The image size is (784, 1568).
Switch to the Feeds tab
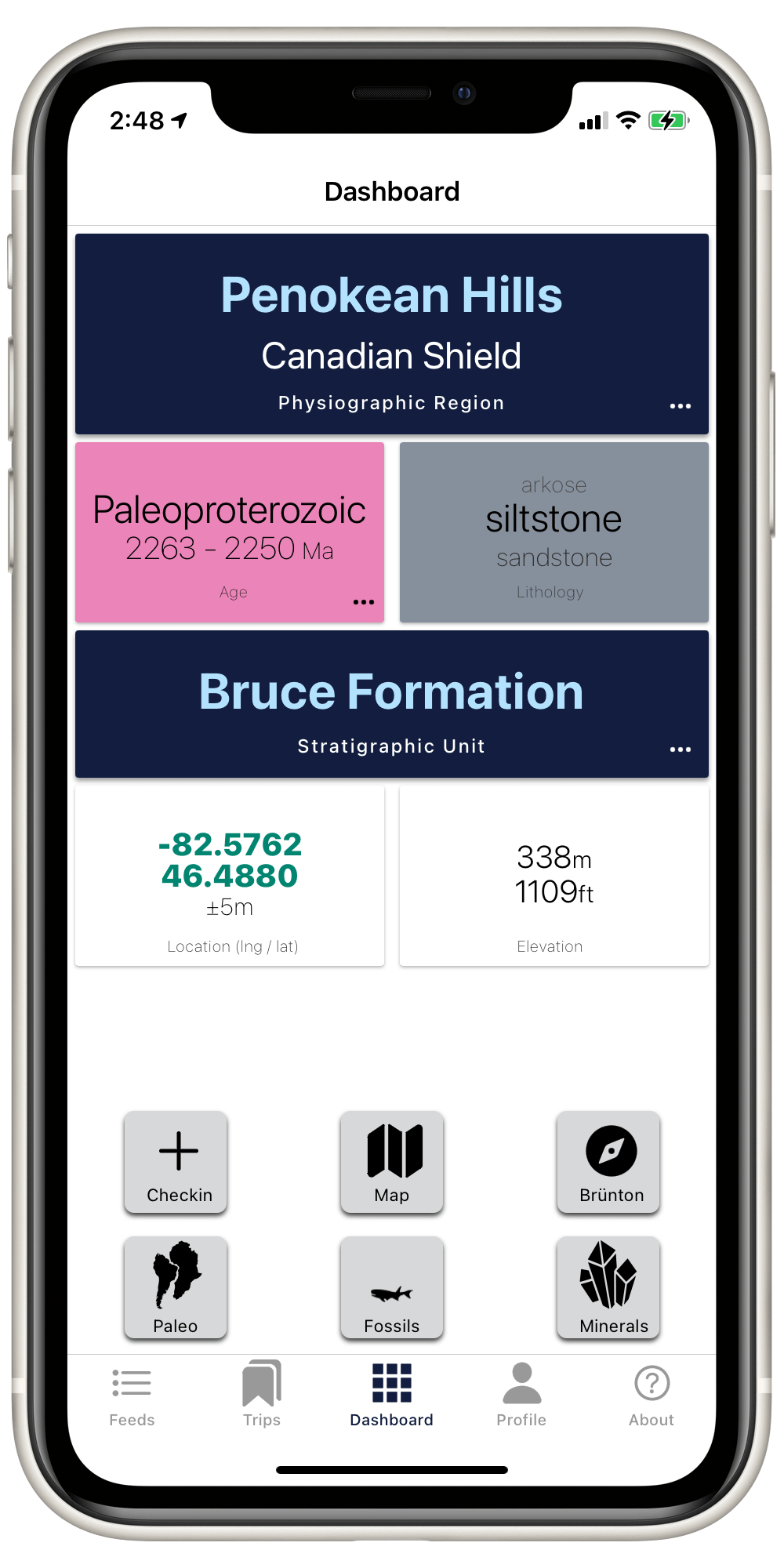(132, 1396)
